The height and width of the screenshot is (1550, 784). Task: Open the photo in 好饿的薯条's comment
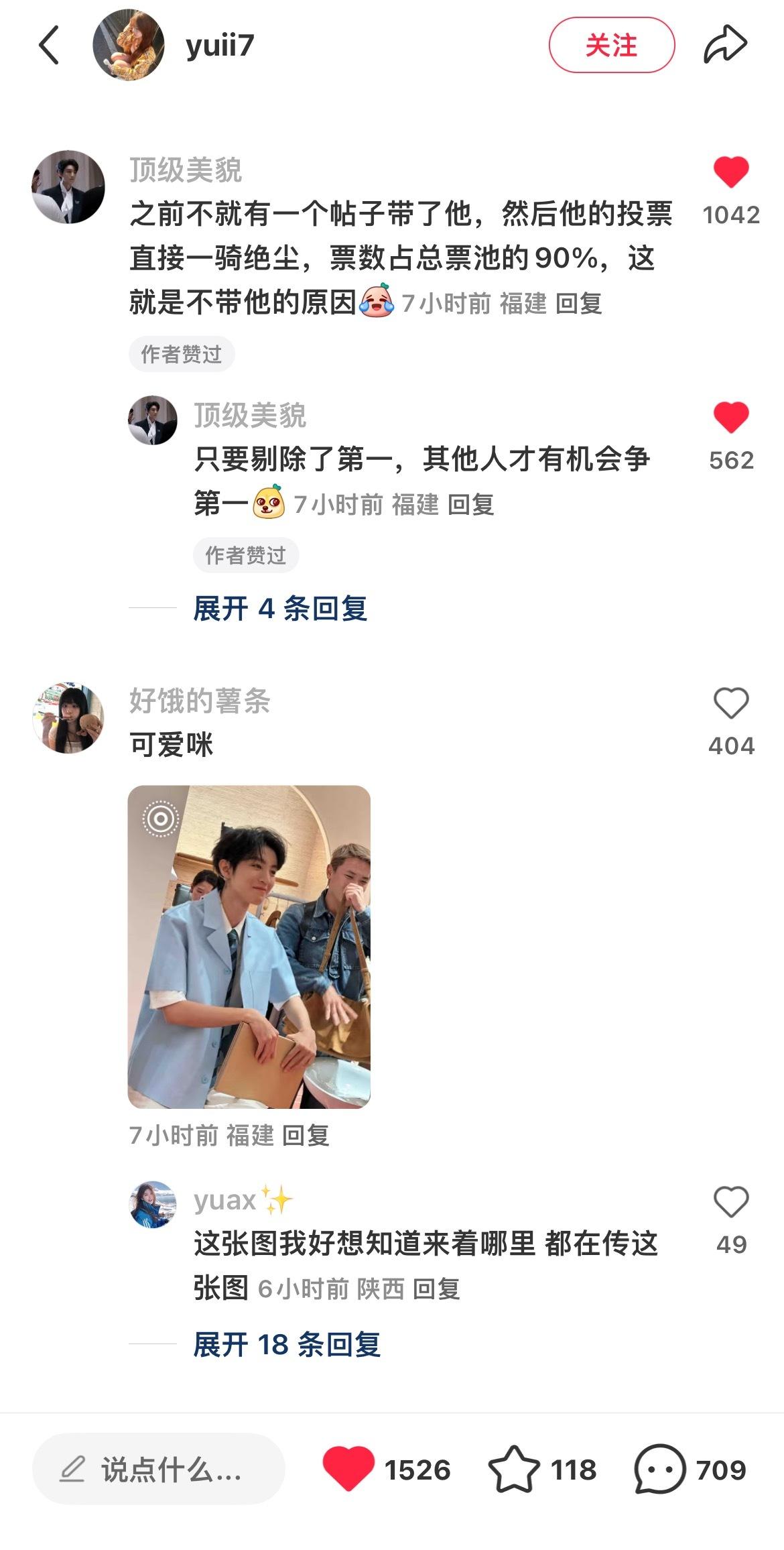(x=249, y=947)
